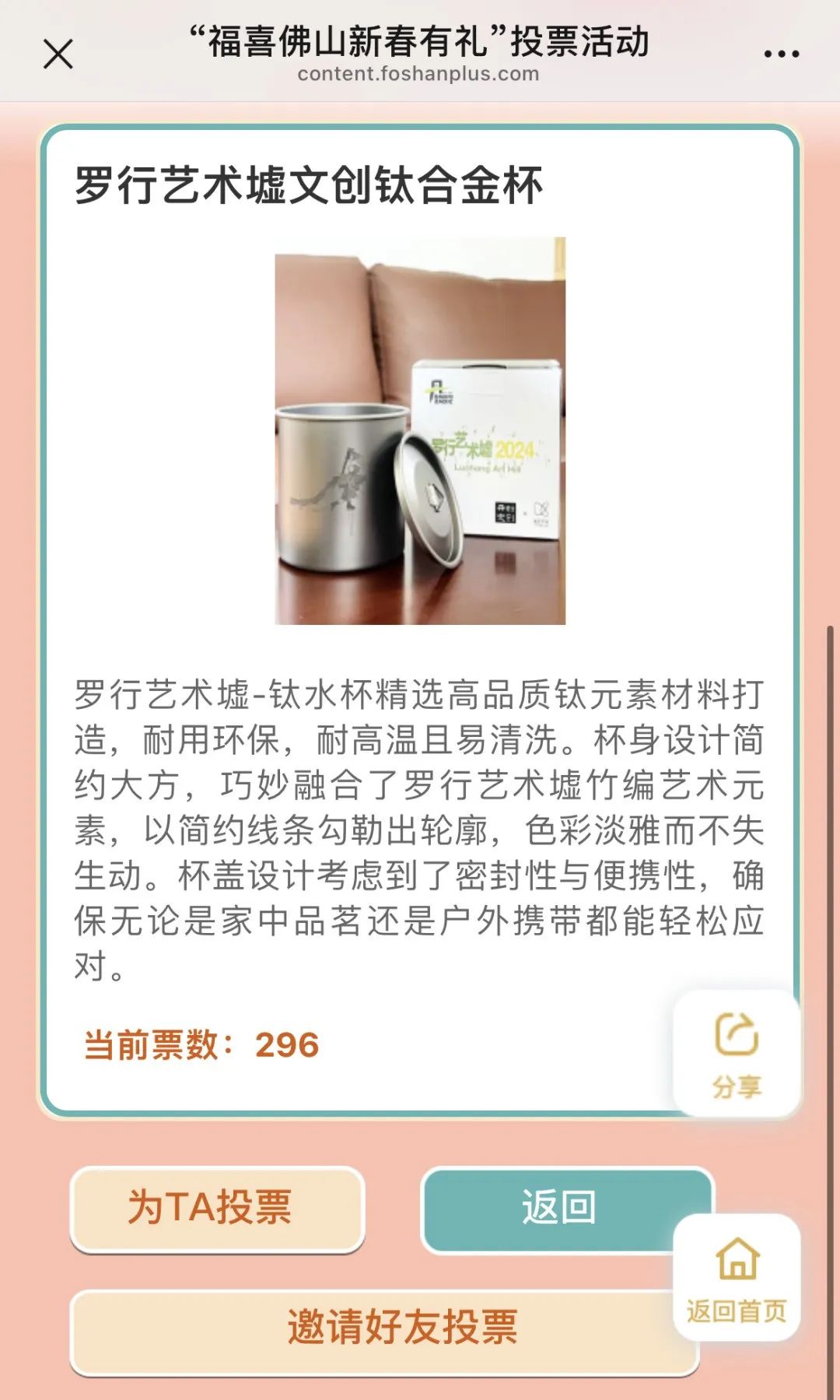
Task: Tap 返回 to go back
Action: tap(558, 1209)
